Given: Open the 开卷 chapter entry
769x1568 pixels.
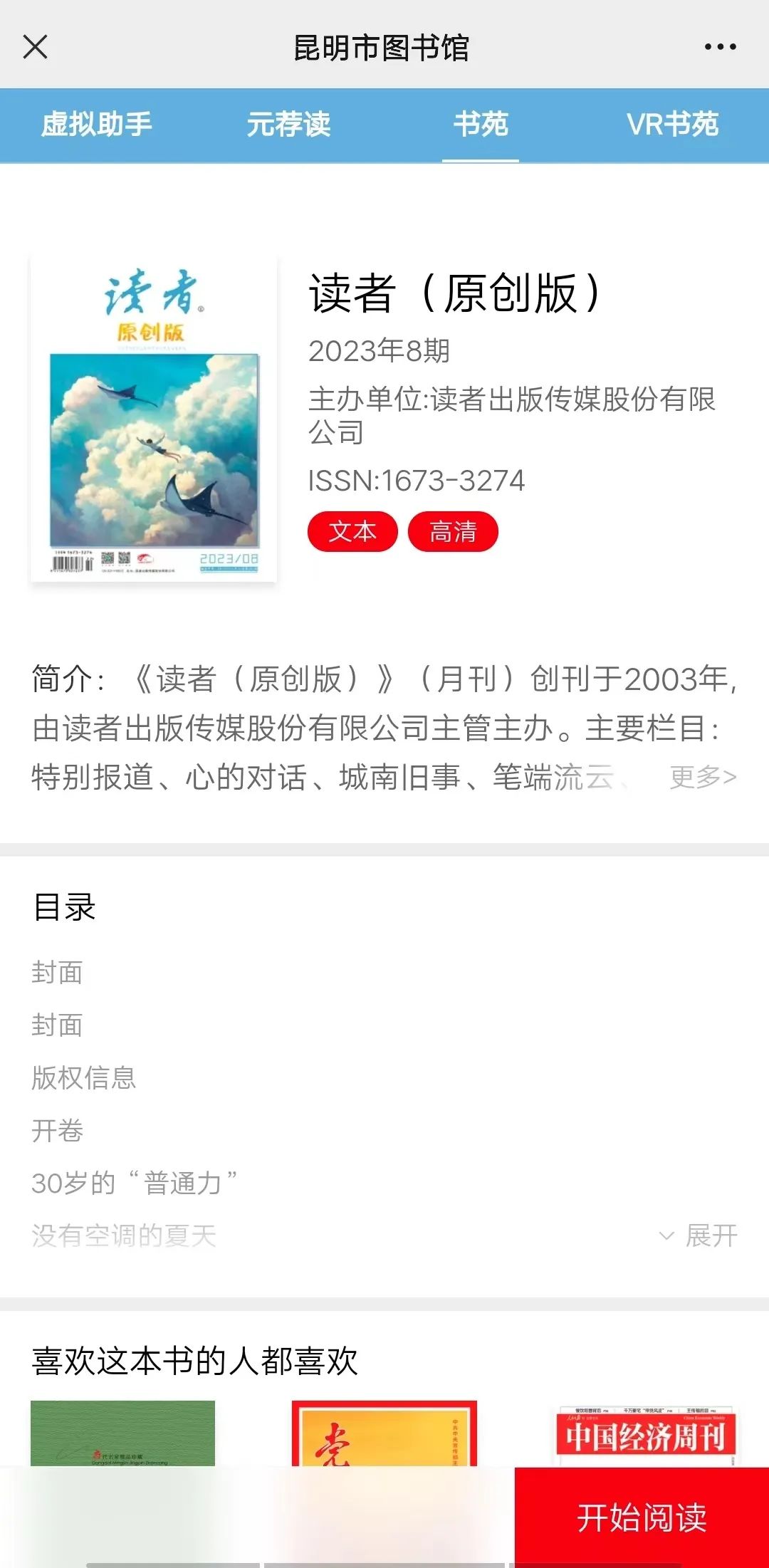Looking at the screenshot, I should click(57, 1129).
